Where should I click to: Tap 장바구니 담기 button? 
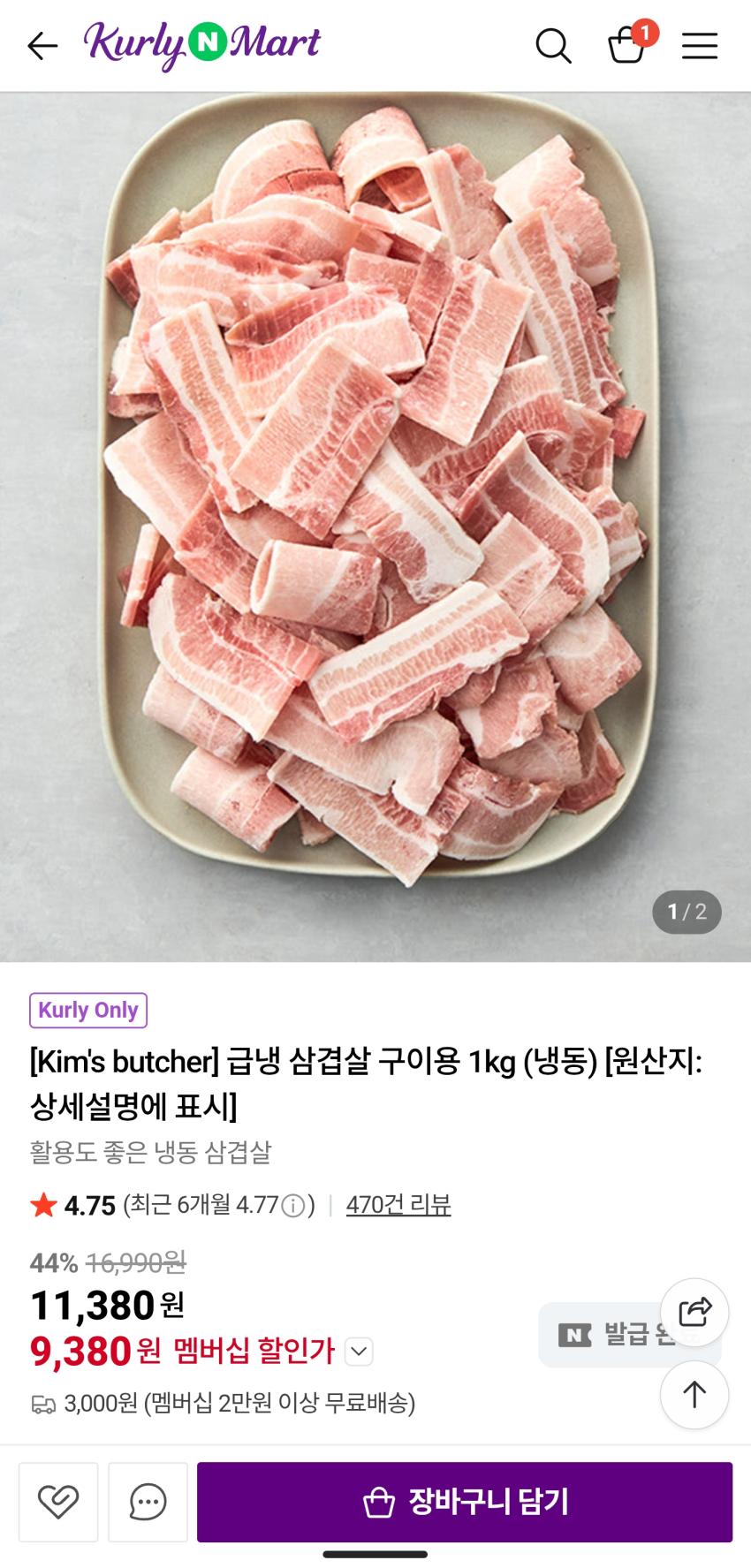465,1502
